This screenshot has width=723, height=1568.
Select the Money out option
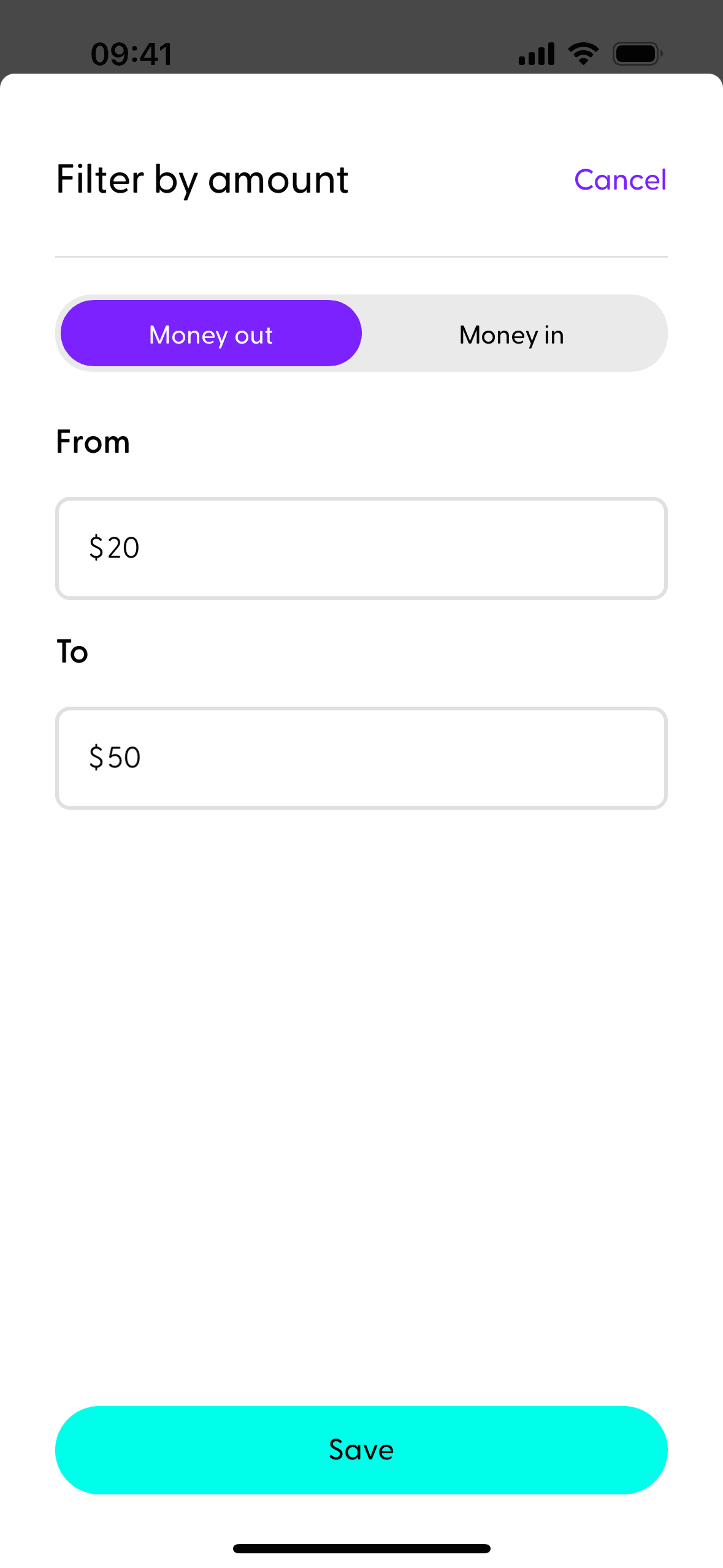[210, 334]
